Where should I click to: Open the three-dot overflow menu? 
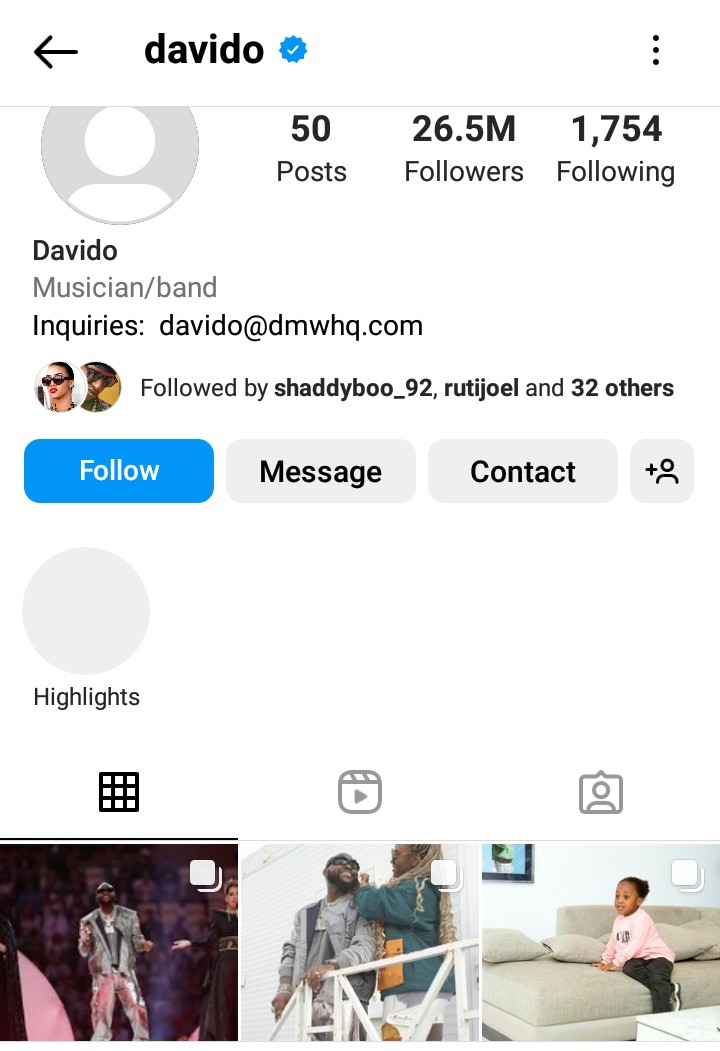[655, 50]
